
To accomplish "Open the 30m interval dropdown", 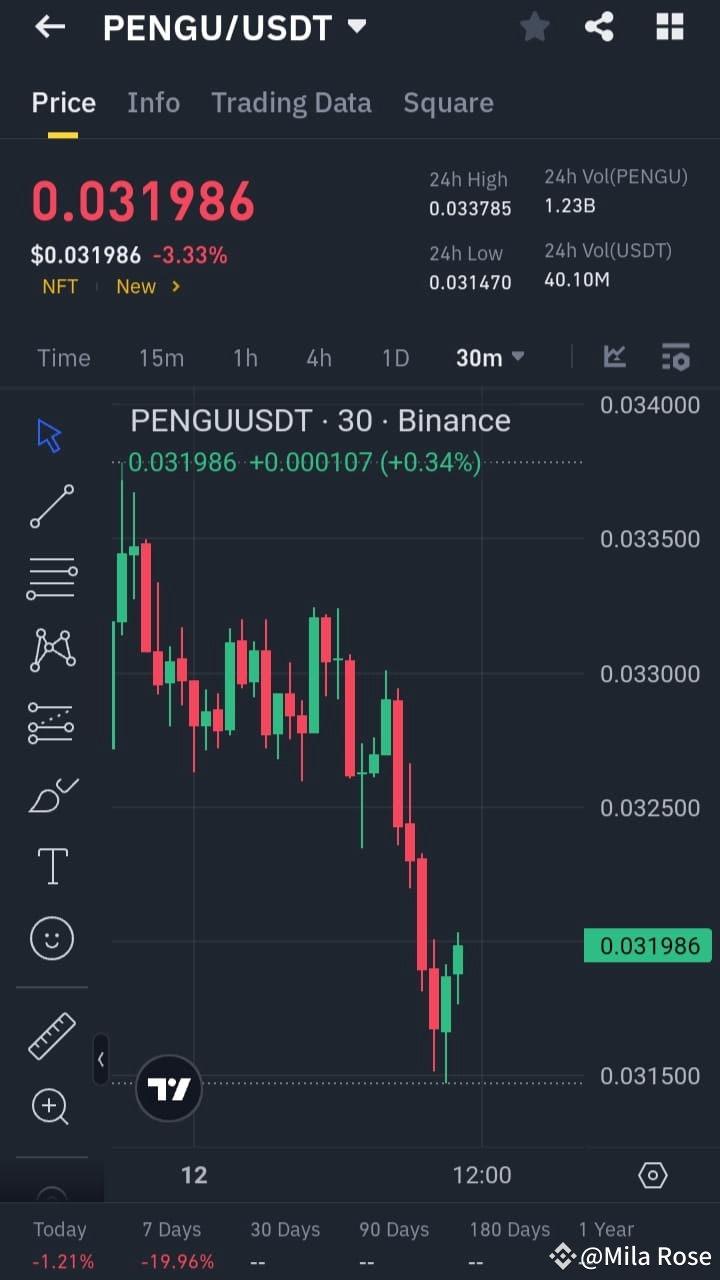I will pyautogui.click(x=489, y=357).
